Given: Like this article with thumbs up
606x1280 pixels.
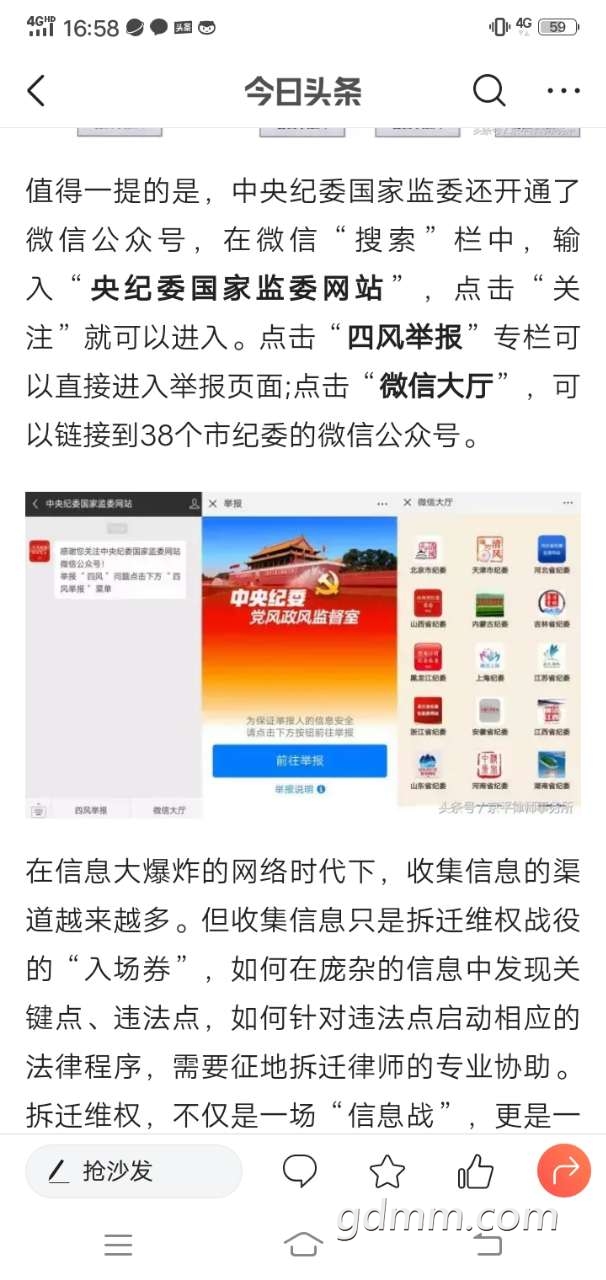Looking at the screenshot, I should [x=475, y=1171].
